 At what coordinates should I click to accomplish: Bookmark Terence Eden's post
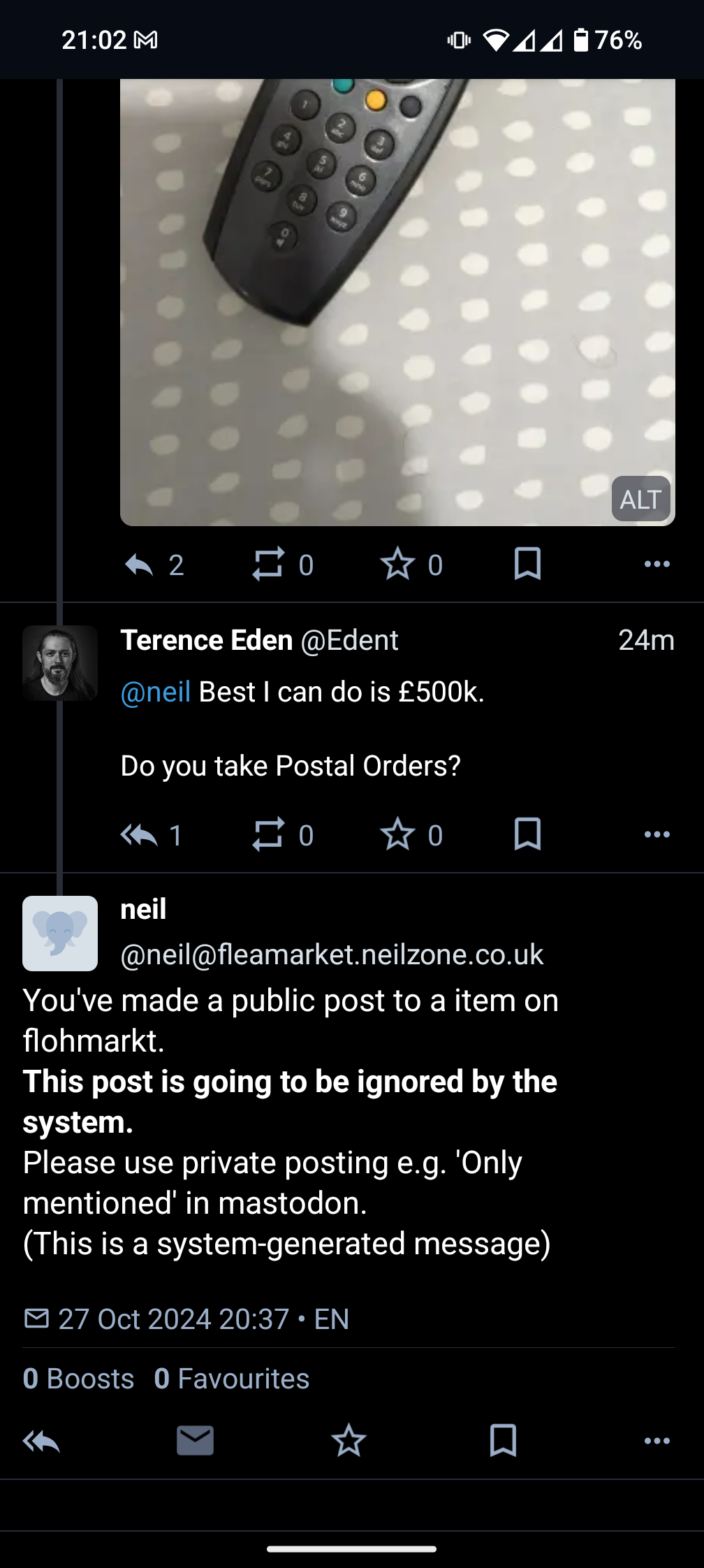[527, 834]
